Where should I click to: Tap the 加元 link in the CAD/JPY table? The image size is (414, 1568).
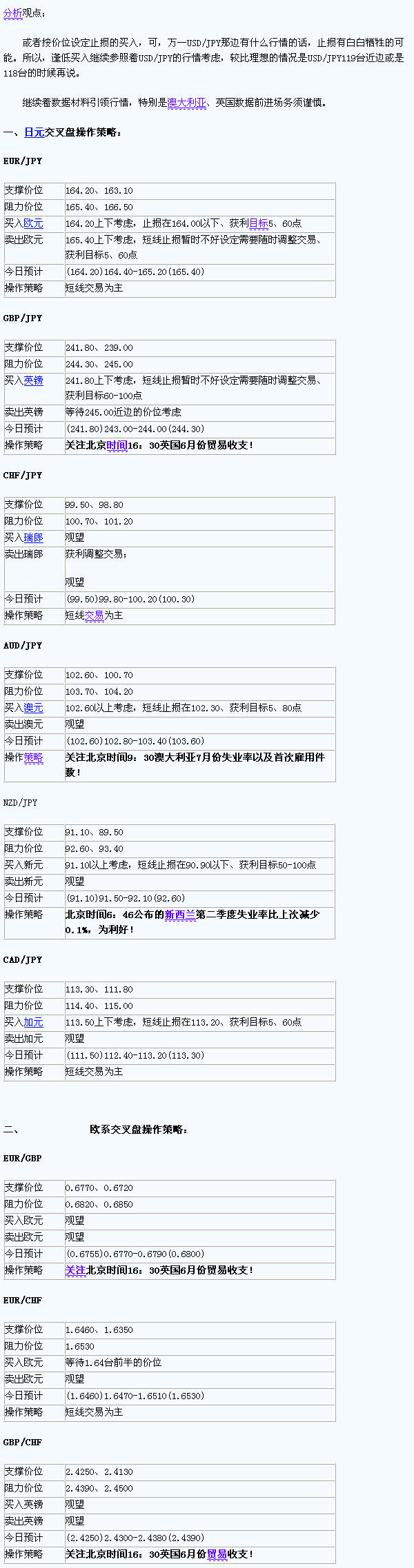pyautogui.click(x=33, y=1022)
